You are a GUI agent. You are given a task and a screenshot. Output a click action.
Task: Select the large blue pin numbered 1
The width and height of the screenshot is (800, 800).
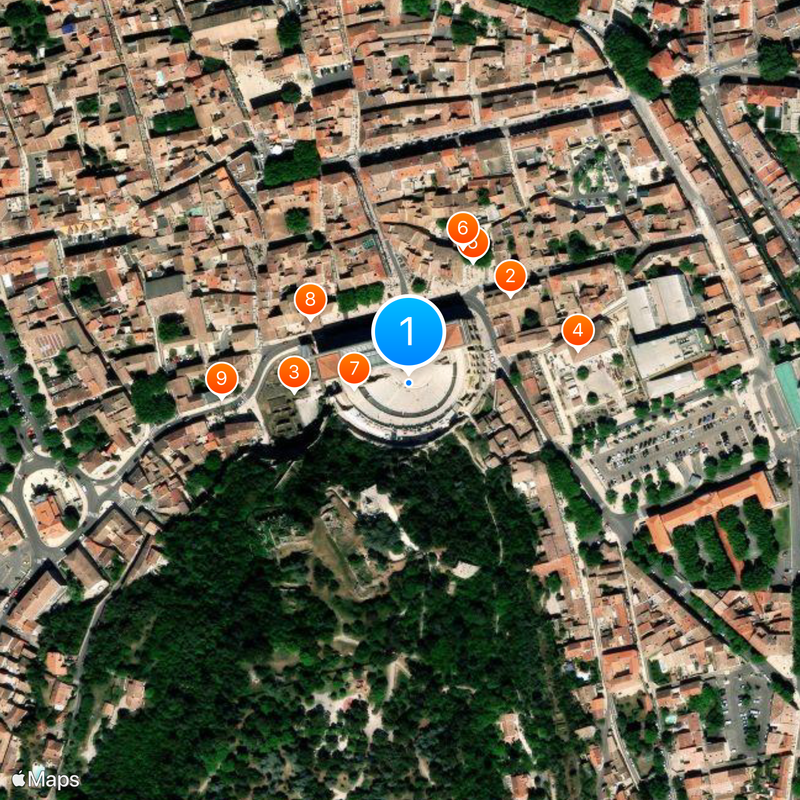click(408, 331)
